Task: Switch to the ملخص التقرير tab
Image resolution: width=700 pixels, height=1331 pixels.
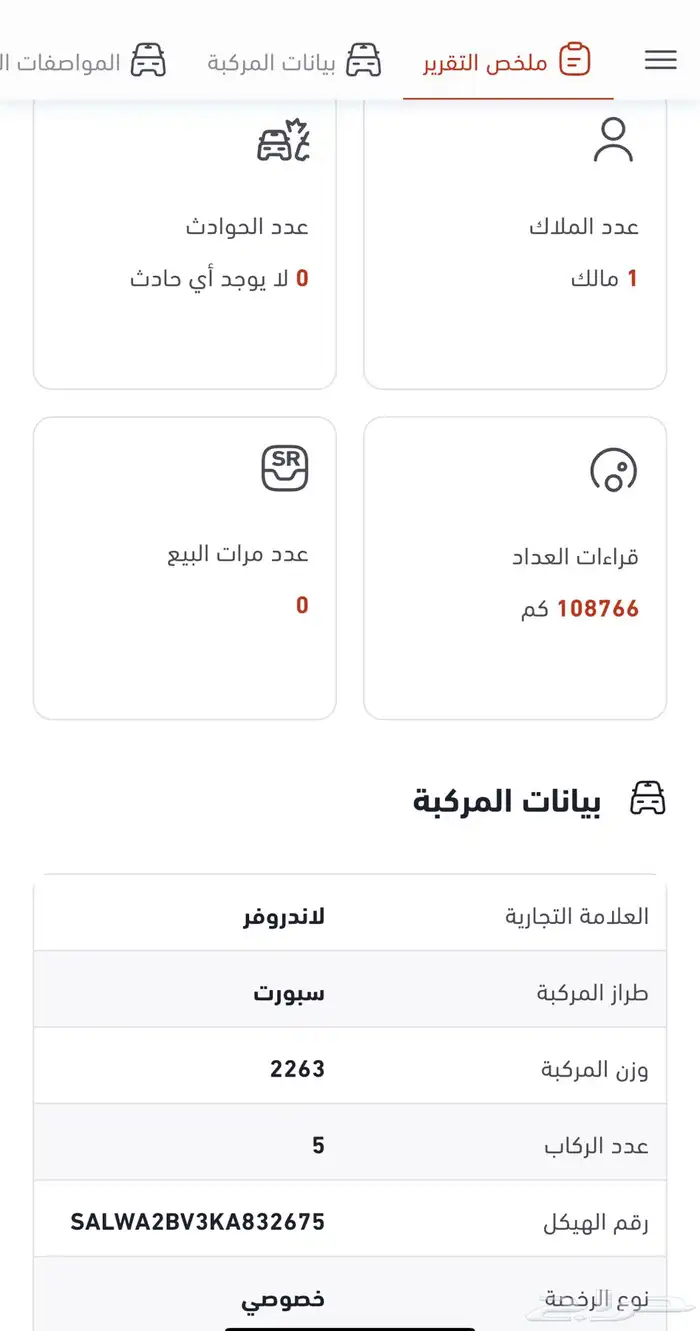Action: [x=508, y=62]
